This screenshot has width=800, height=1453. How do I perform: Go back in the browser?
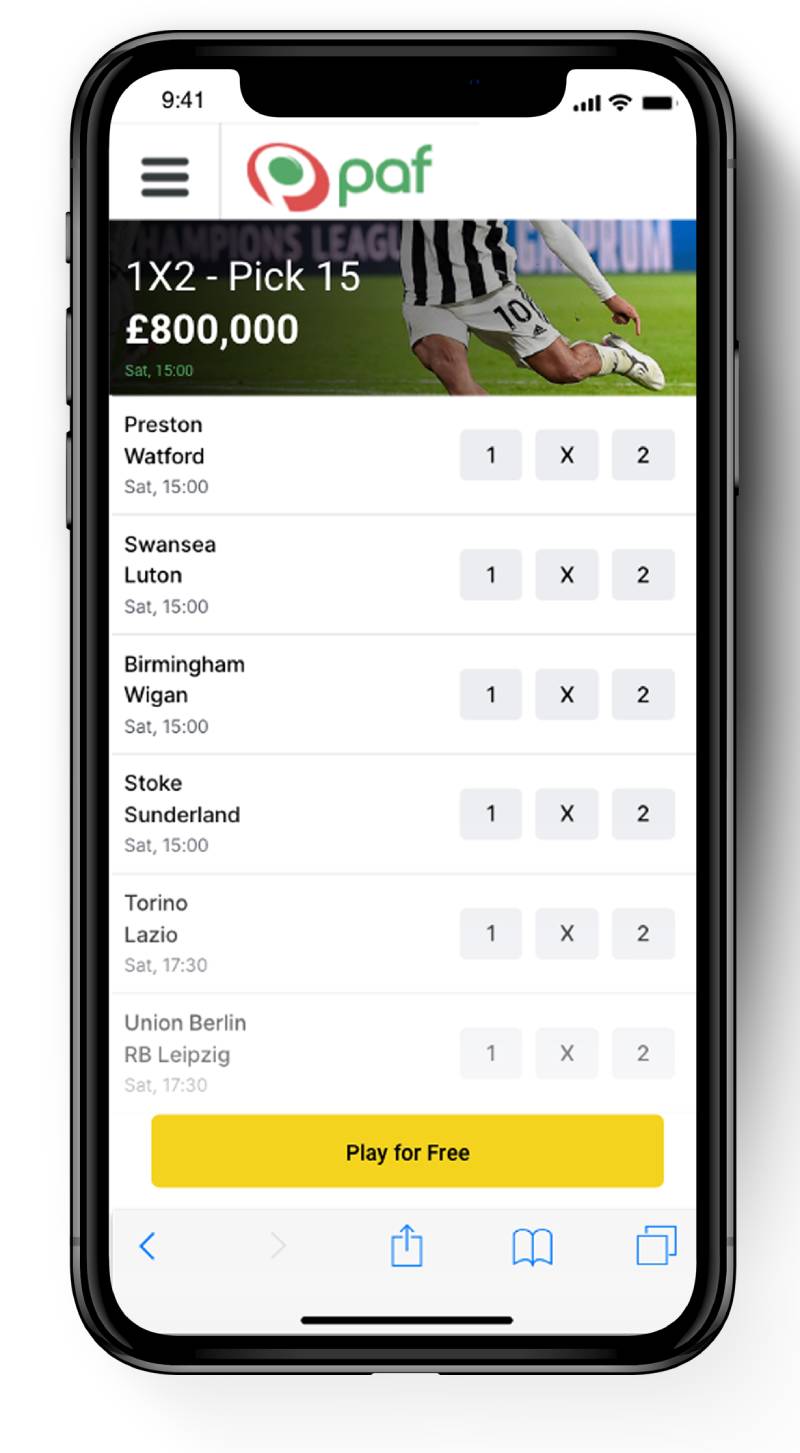pos(147,1246)
